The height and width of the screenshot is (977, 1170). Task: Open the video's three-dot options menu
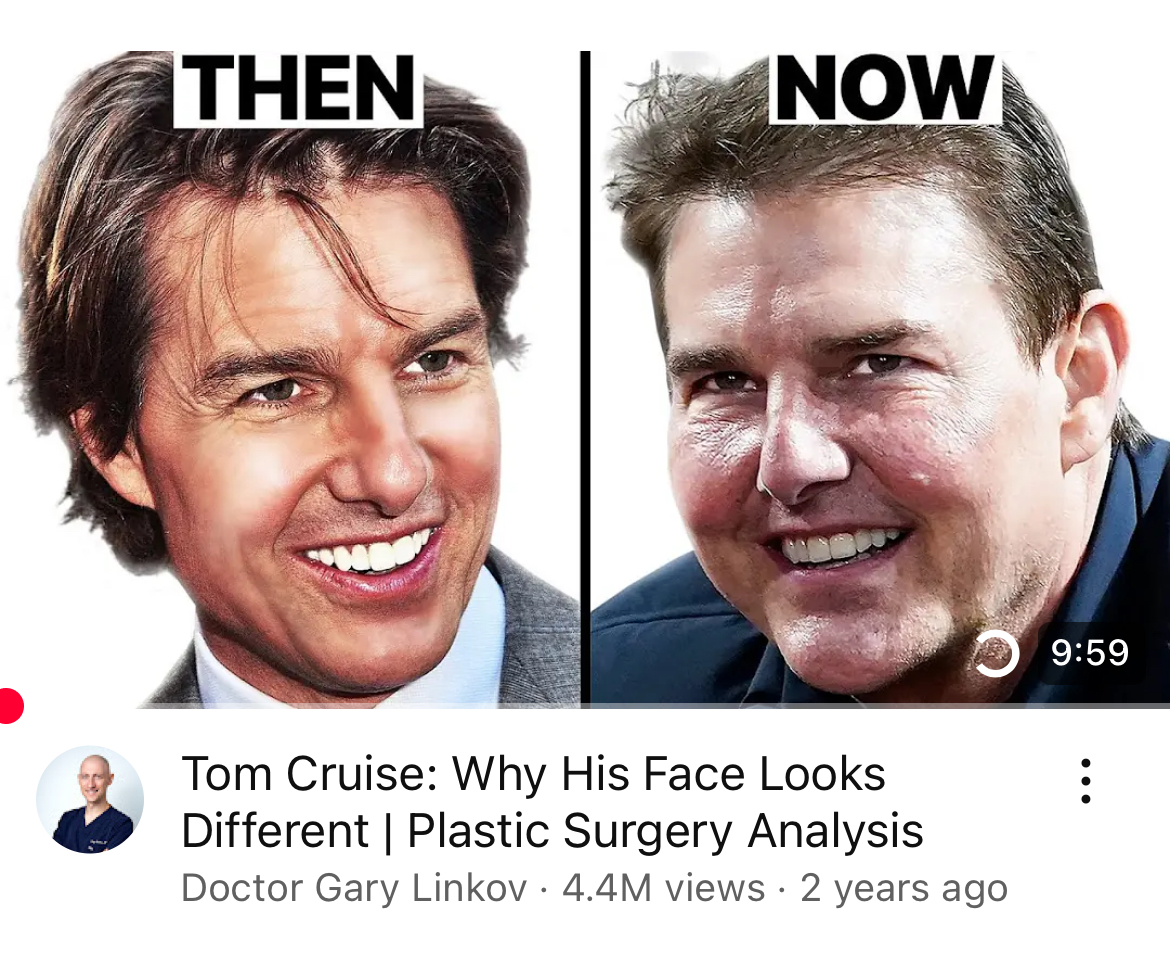coord(1086,781)
